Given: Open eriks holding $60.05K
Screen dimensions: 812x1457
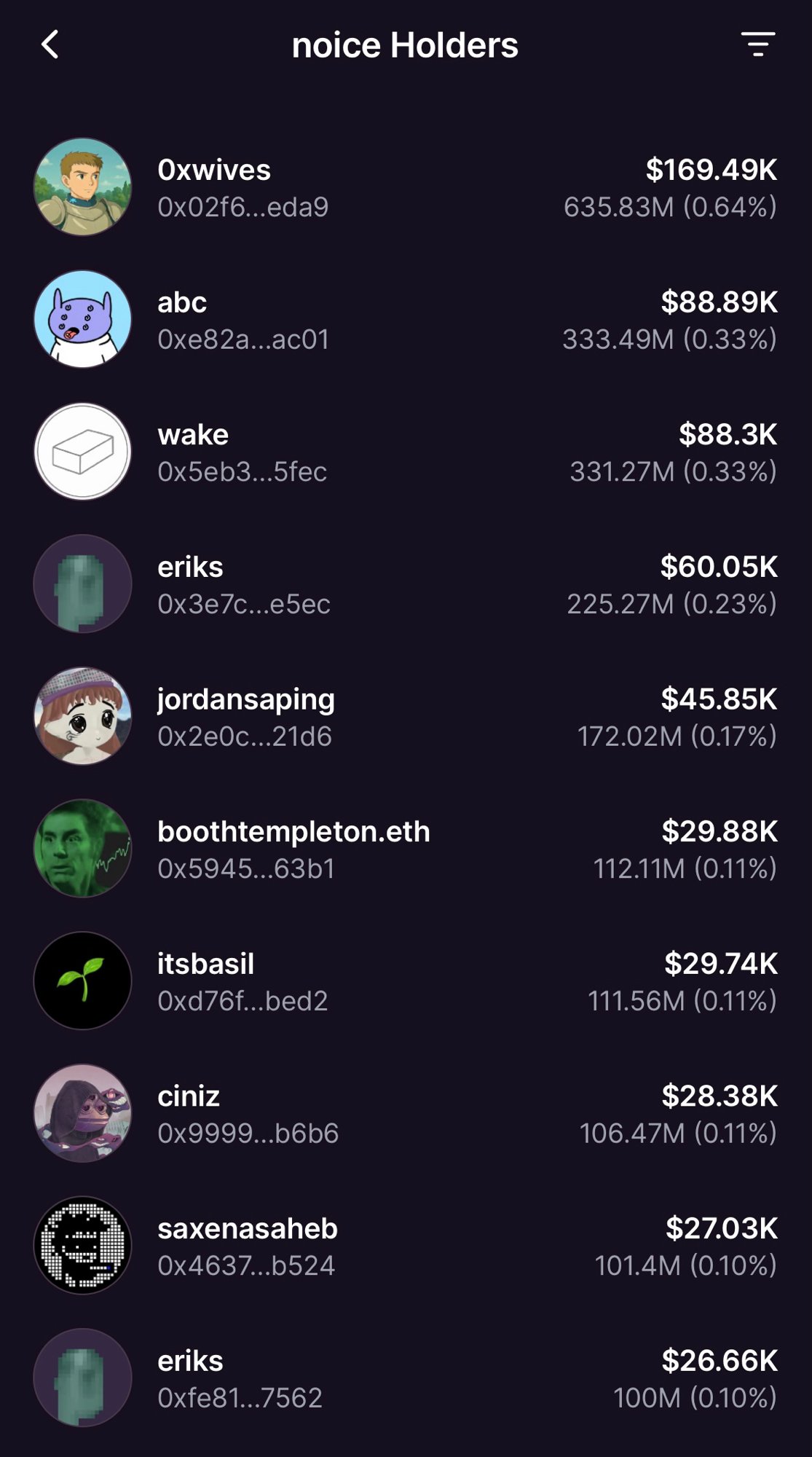Looking at the screenshot, I should pyautogui.click(x=405, y=584).
